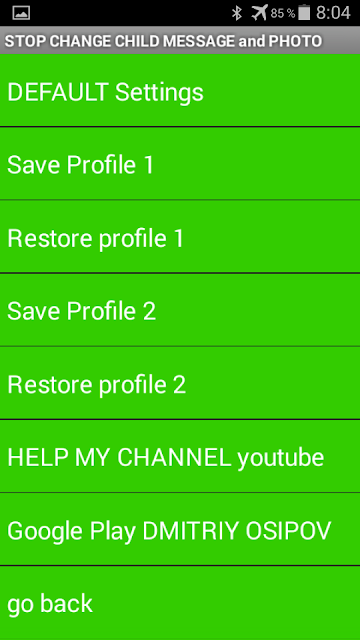Open Google Play DMITRIY OSIPOV

(x=180, y=529)
